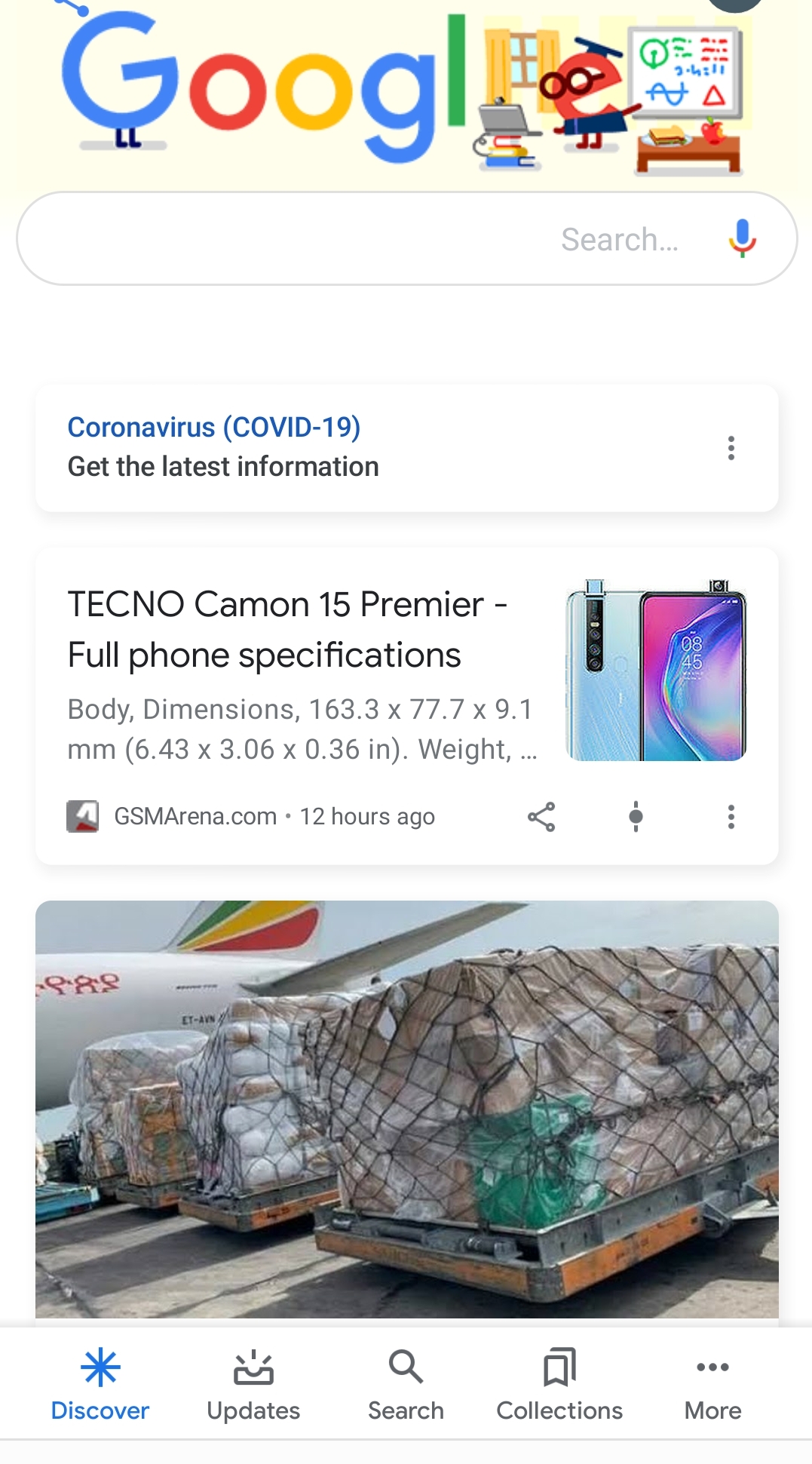Share the TECNO Camon 15 Premier article

tap(541, 817)
